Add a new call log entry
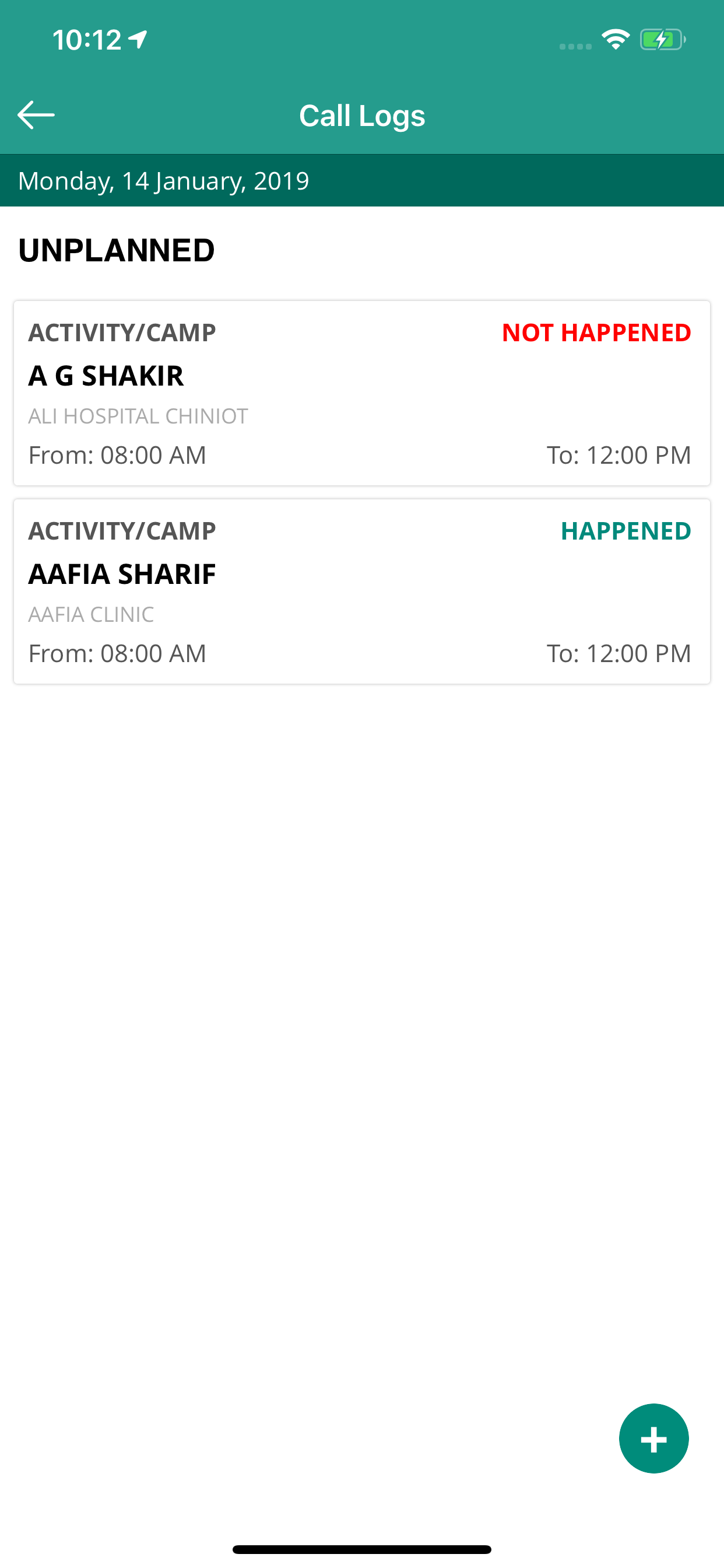The image size is (724, 1568). coord(653,1439)
